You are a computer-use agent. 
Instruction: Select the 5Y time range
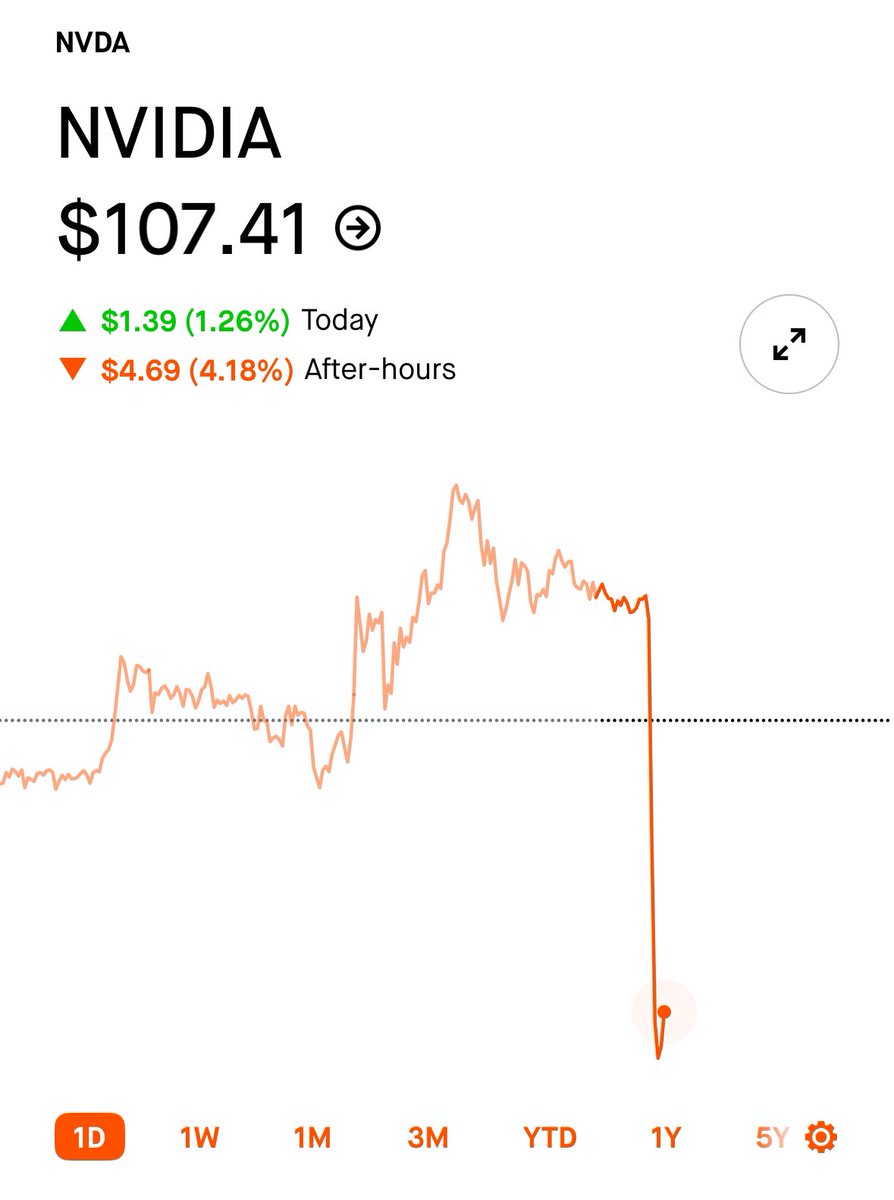click(x=772, y=1137)
